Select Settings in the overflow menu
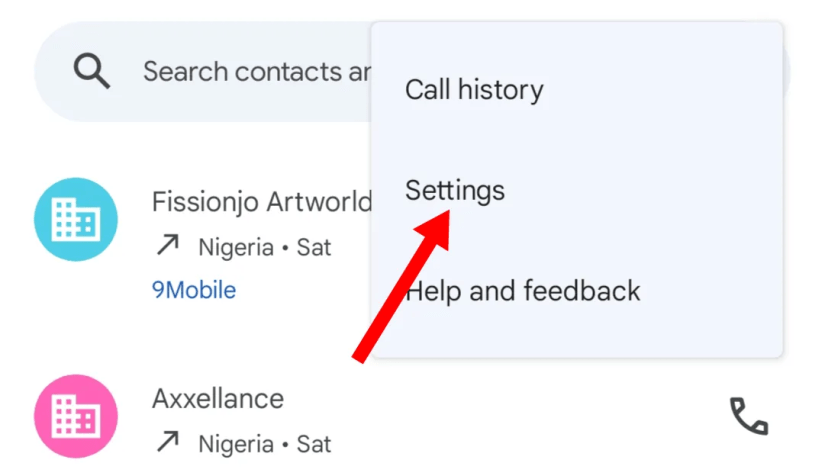Image resolution: width=825 pixels, height=476 pixels. pos(455,190)
